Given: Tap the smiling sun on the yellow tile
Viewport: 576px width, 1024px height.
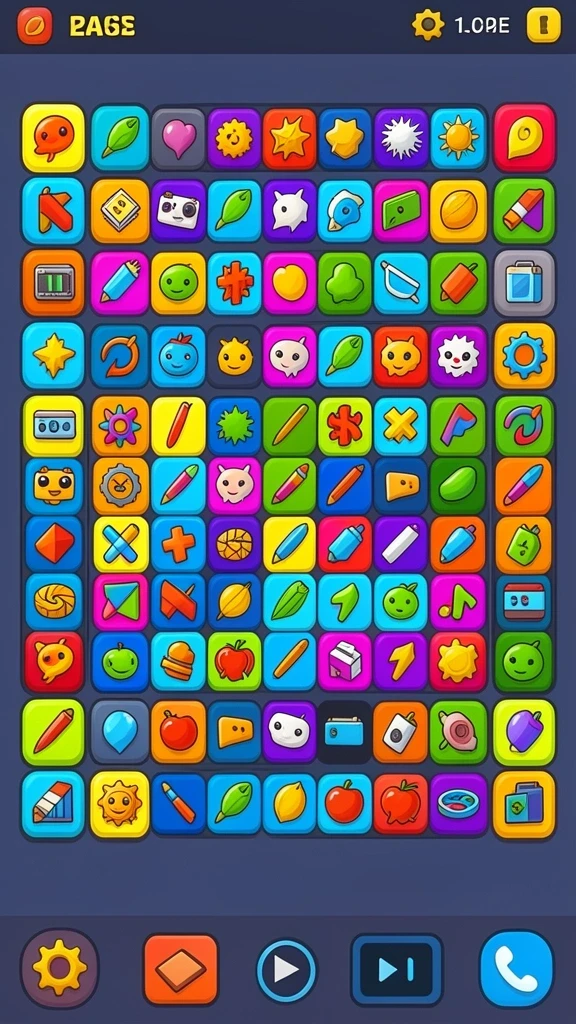Looking at the screenshot, I should (120, 805).
